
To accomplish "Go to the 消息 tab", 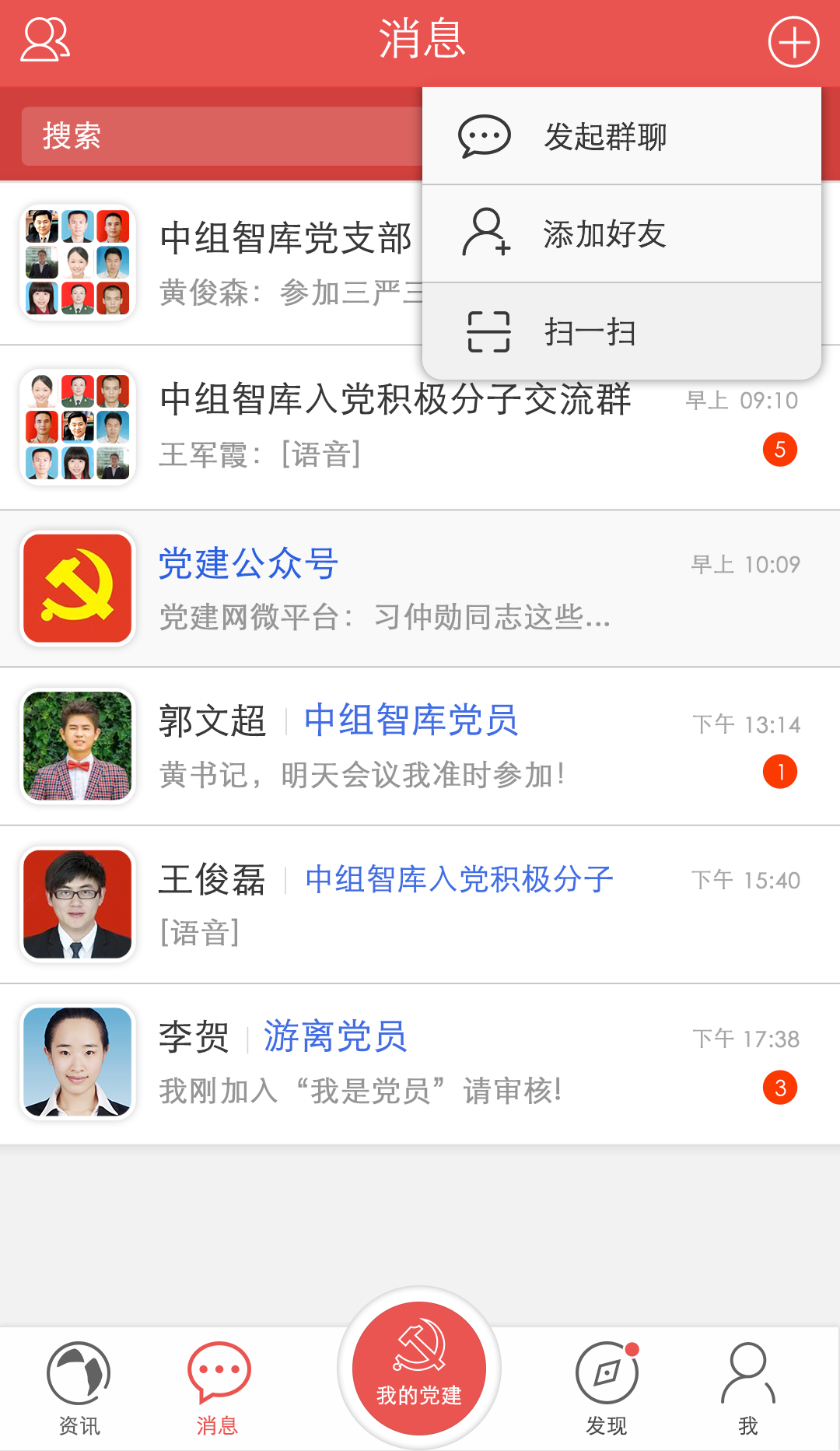I will pyautogui.click(x=218, y=1389).
